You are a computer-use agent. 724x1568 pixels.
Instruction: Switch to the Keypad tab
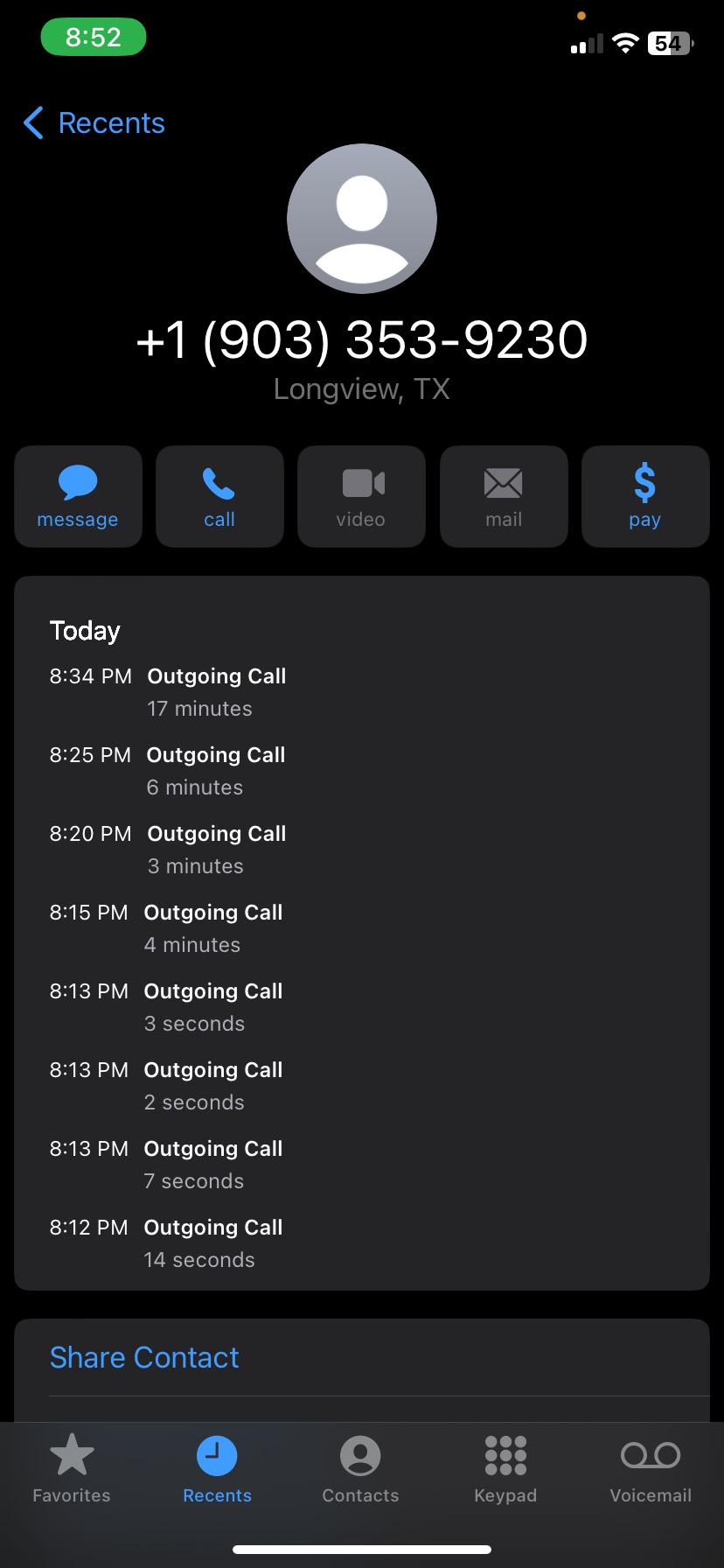click(x=505, y=1469)
